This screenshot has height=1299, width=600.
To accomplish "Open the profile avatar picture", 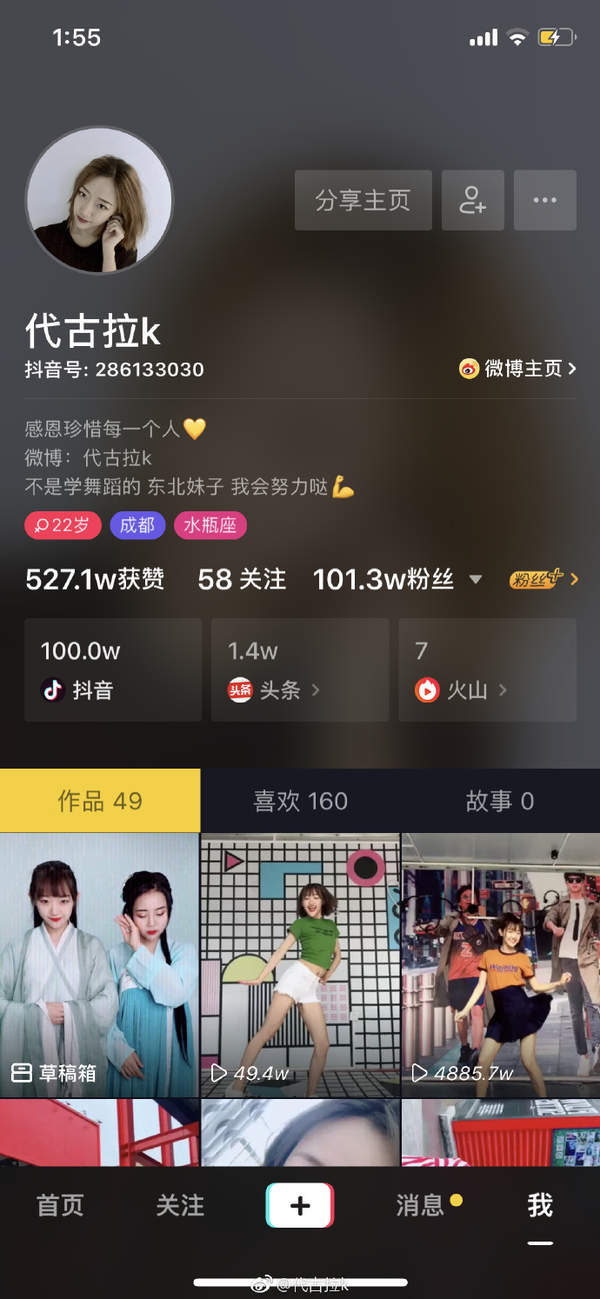I will (x=99, y=199).
